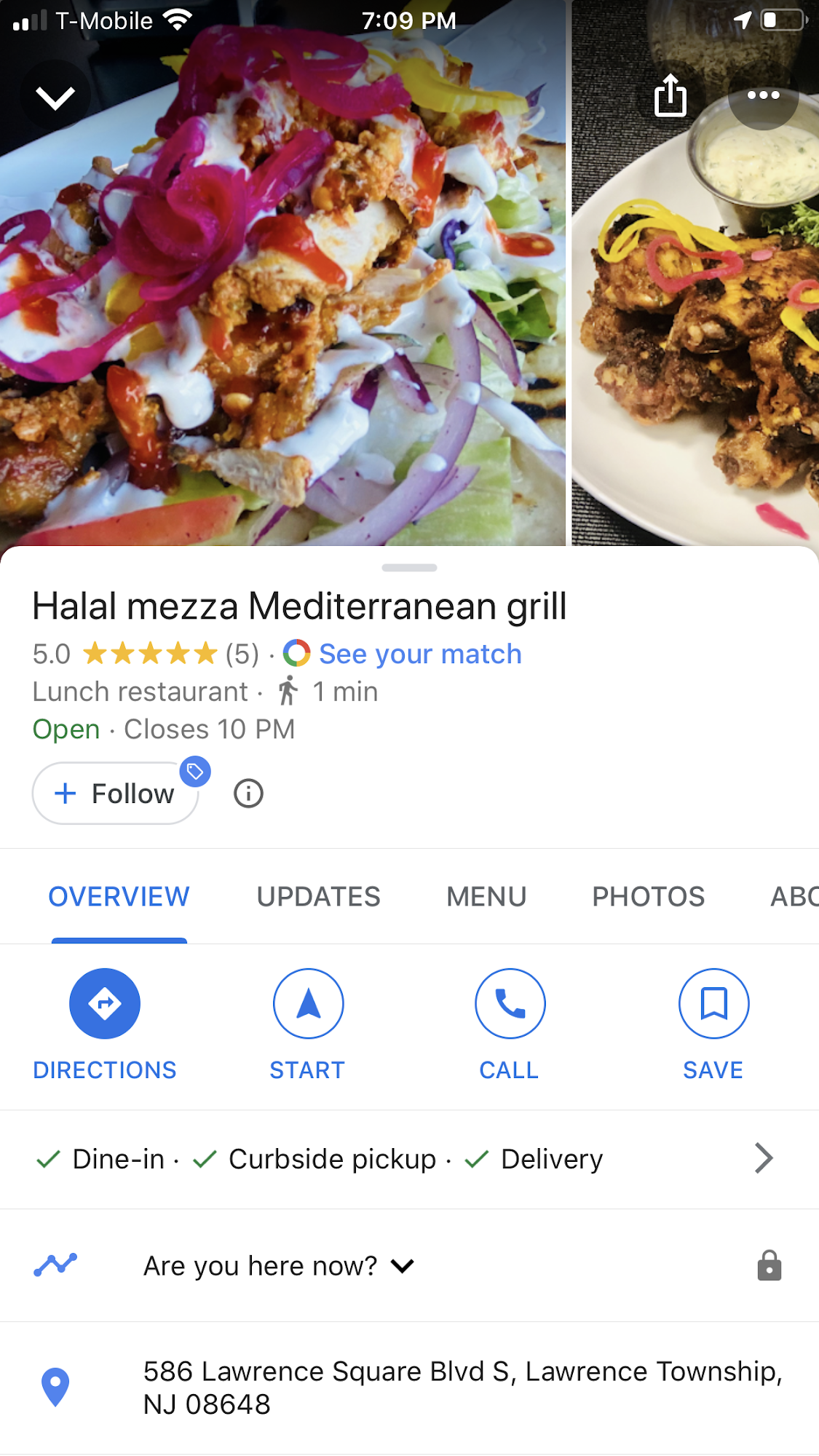
Task: Tap the 5-star rating to read reviews
Action: [x=149, y=653]
